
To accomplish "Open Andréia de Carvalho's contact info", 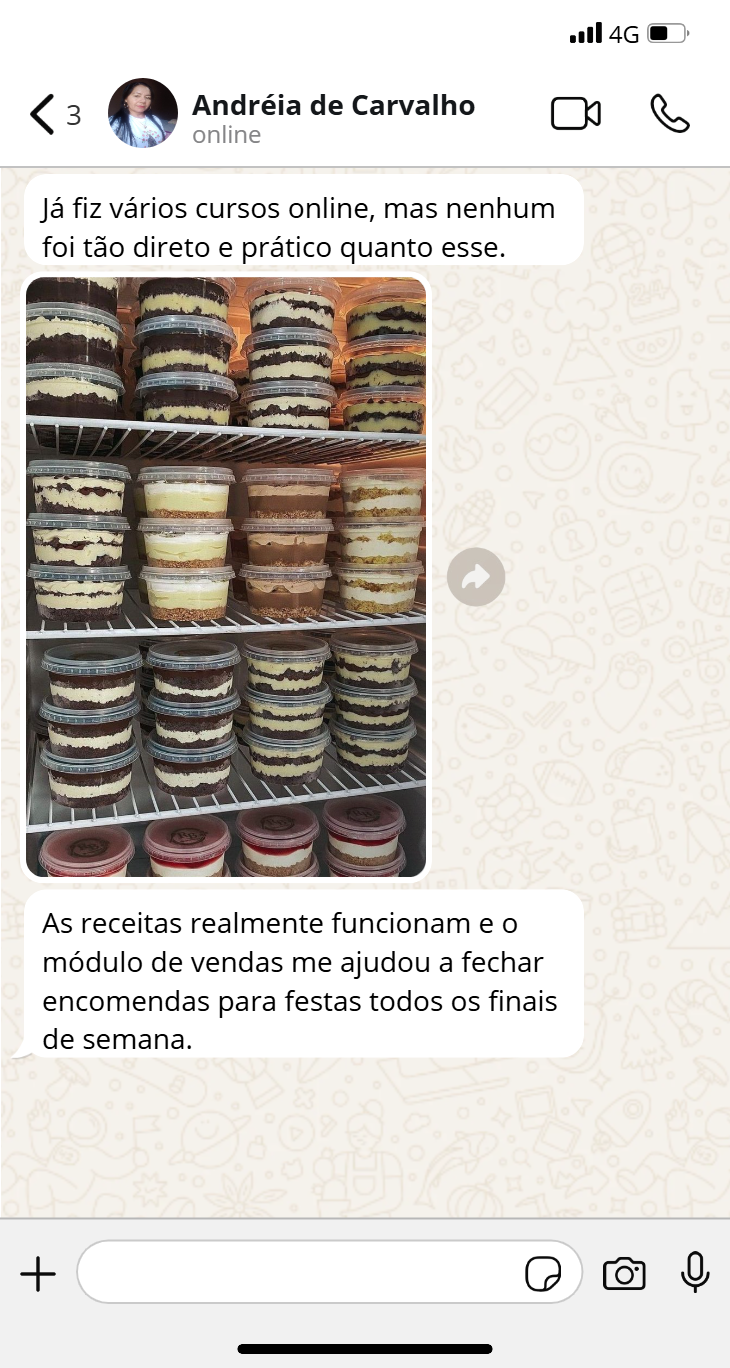I will (x=332, y=116).
